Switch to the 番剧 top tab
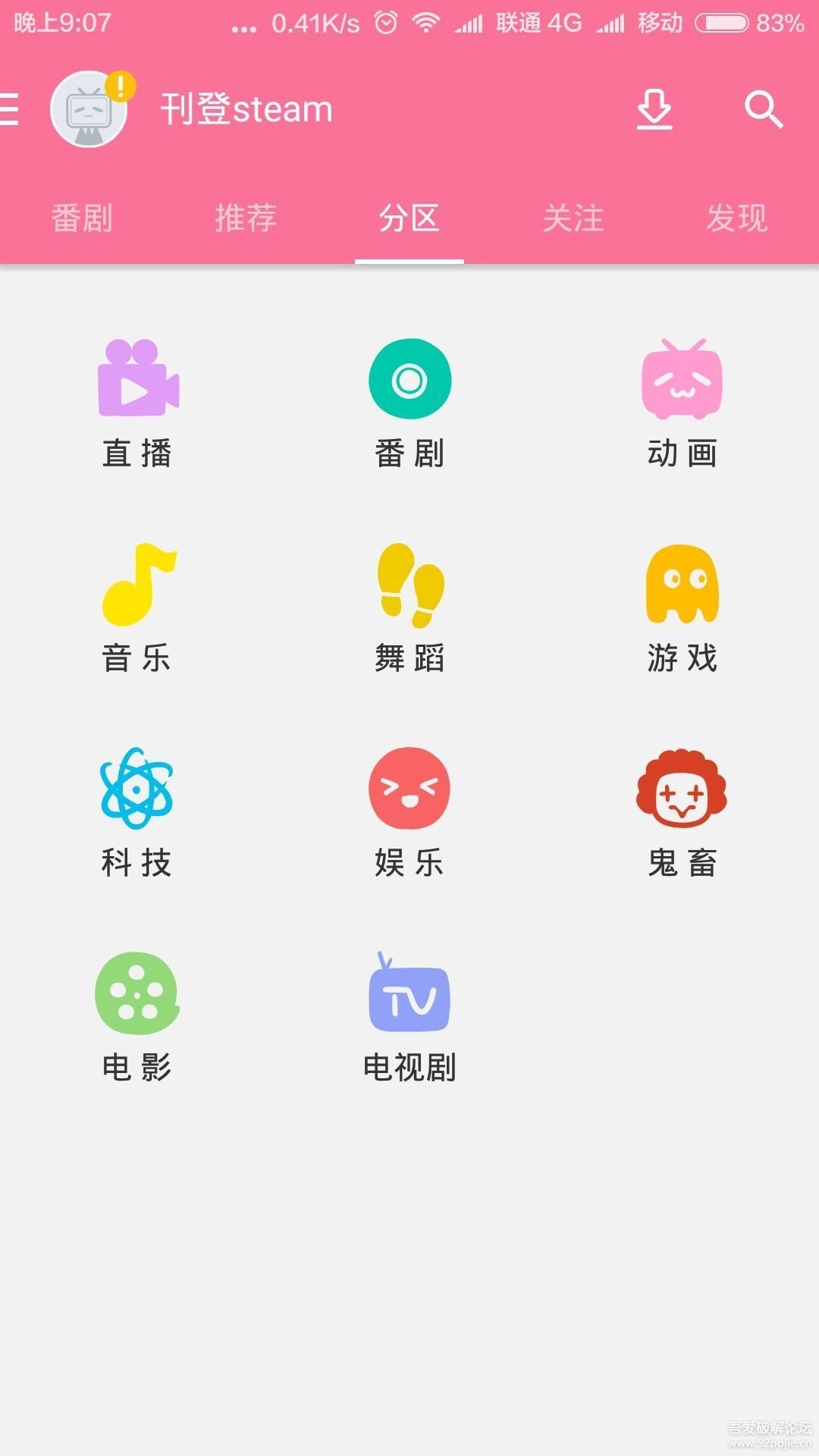 pyautogui.click(x=82, y=218)
